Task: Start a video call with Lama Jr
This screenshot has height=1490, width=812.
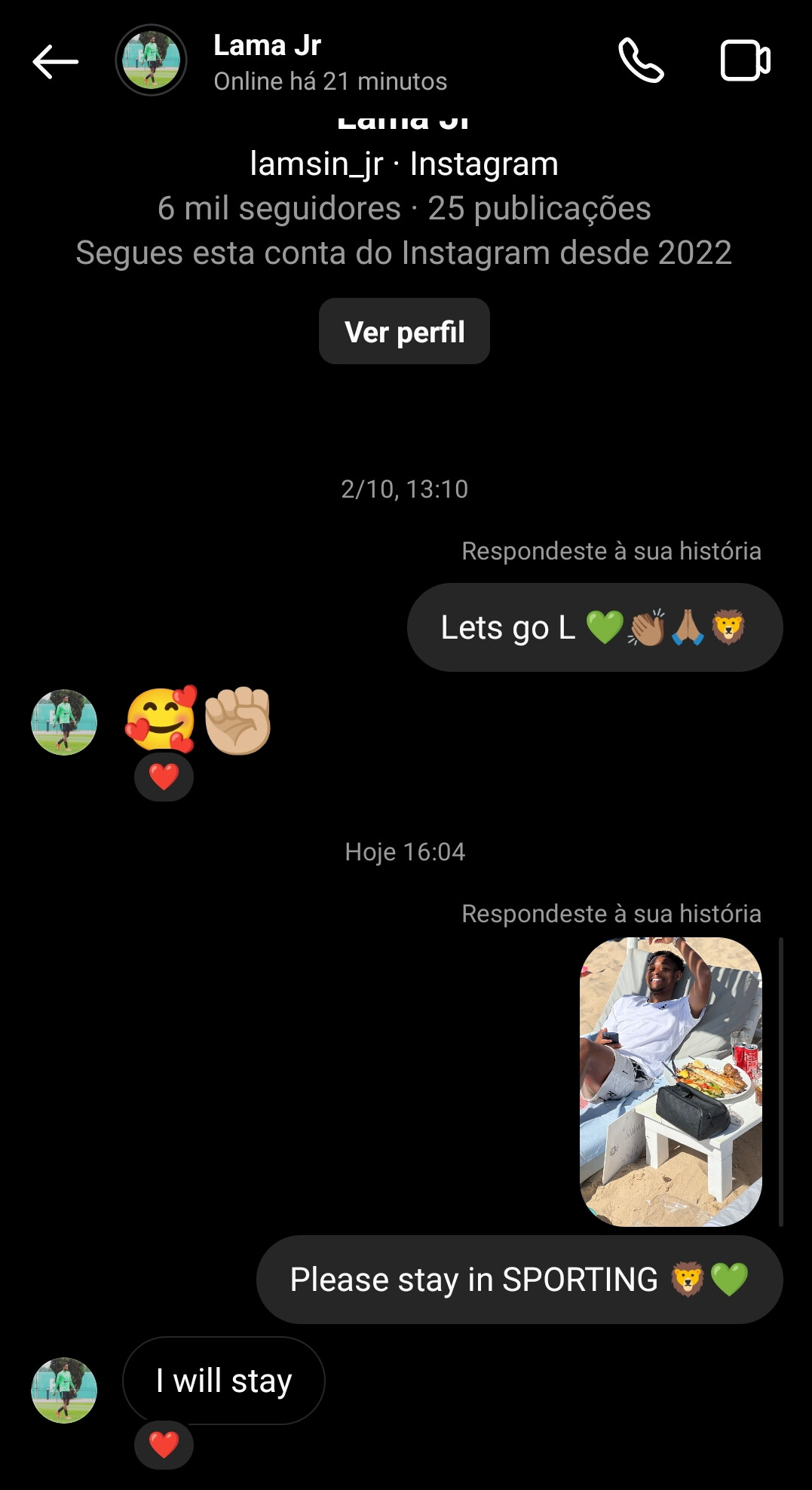Action: [x=745, y=60]
